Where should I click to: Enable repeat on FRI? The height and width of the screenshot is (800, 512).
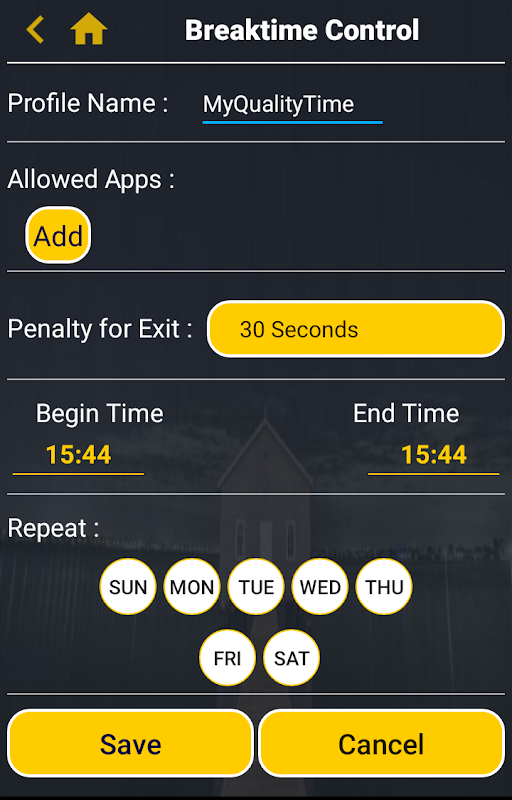click(x=227, y=658)
